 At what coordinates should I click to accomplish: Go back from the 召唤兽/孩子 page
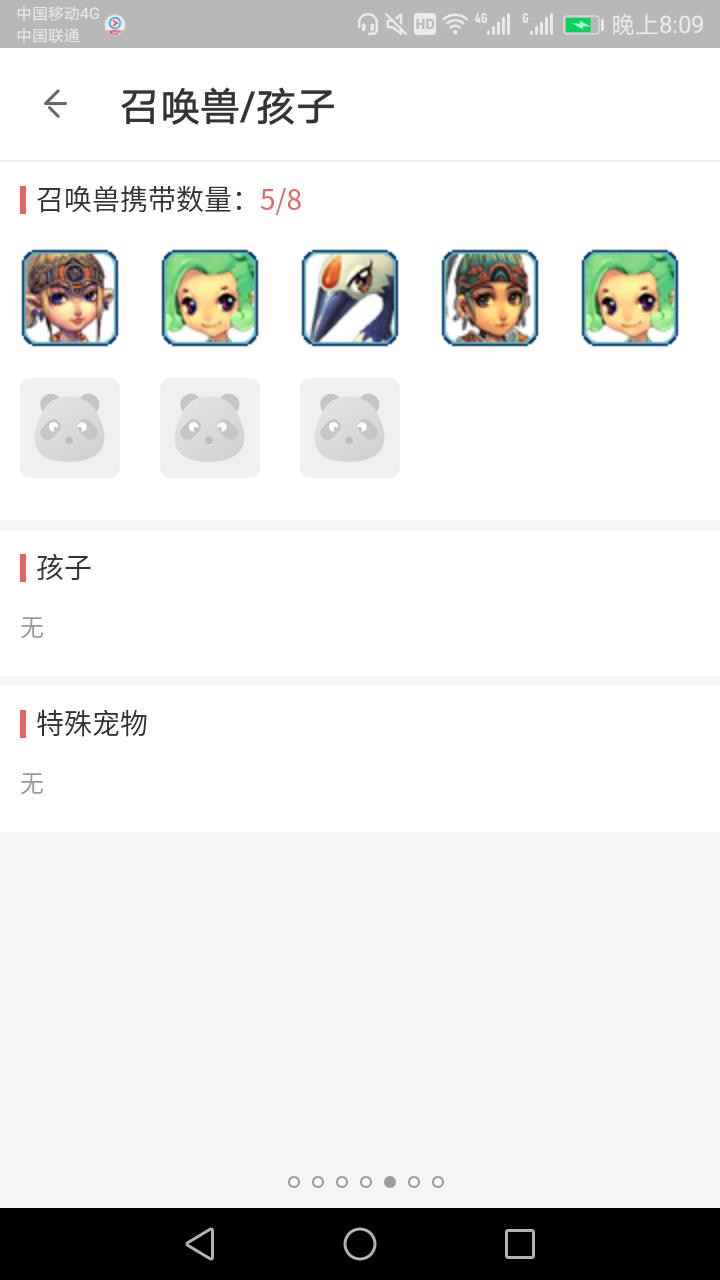[x=55, y=104]
